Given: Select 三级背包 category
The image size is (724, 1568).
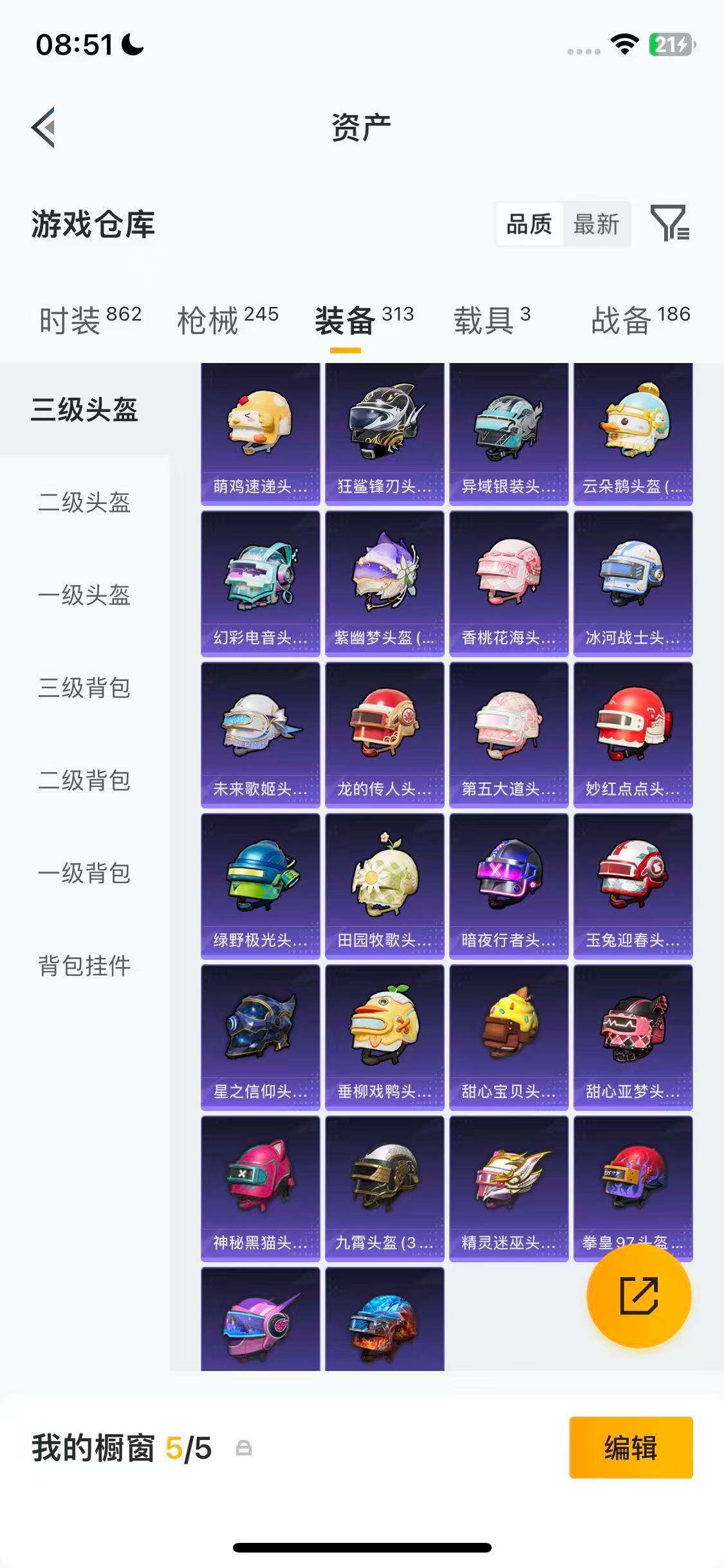Looking at the screenshot, I should [x=84, y=689].
